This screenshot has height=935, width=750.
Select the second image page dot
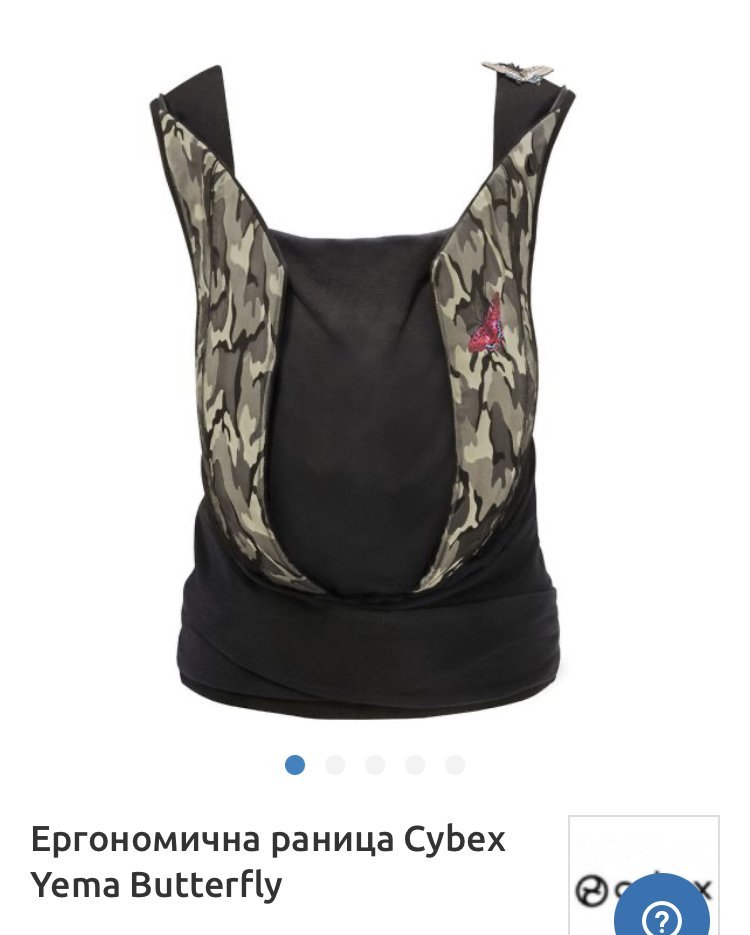(x=335, y=764)
